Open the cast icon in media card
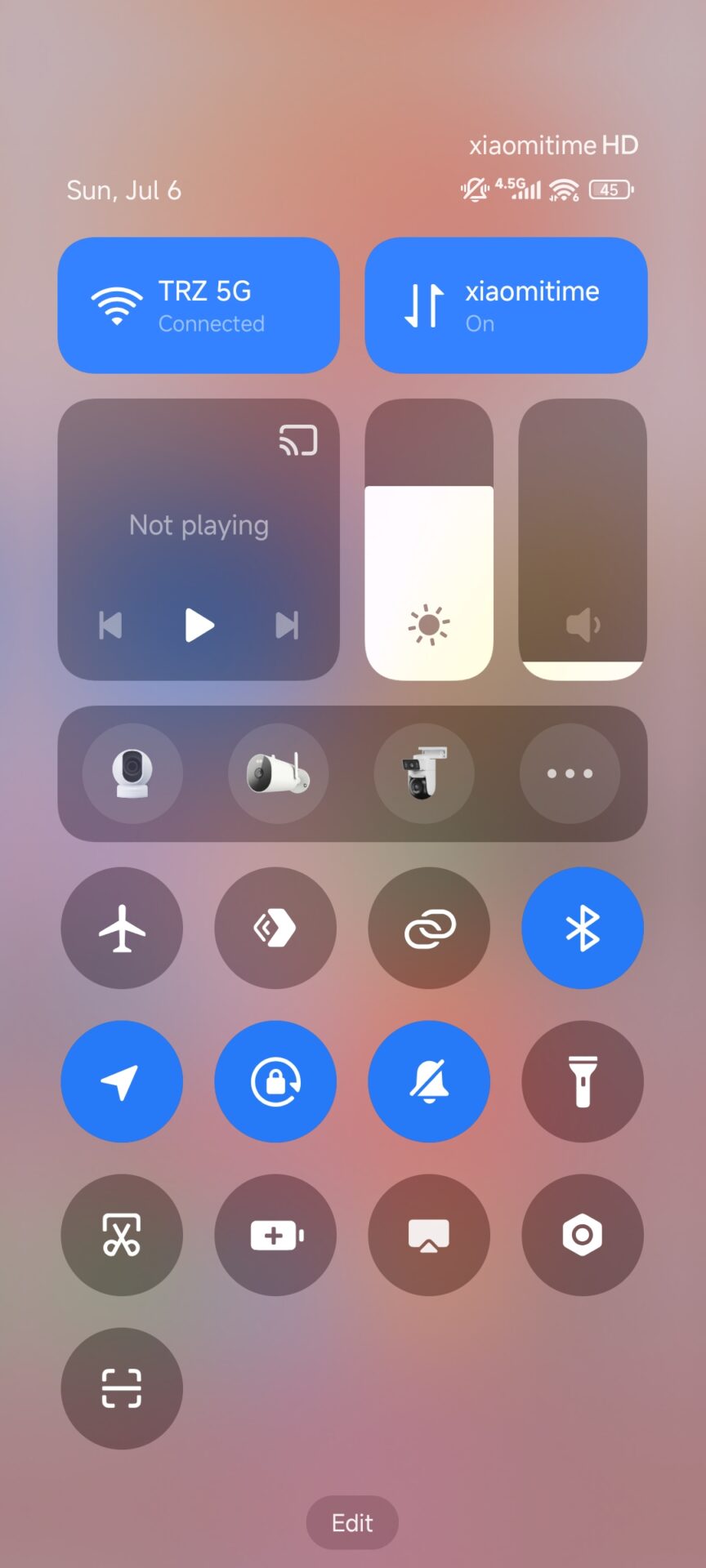 pos(298,440)
